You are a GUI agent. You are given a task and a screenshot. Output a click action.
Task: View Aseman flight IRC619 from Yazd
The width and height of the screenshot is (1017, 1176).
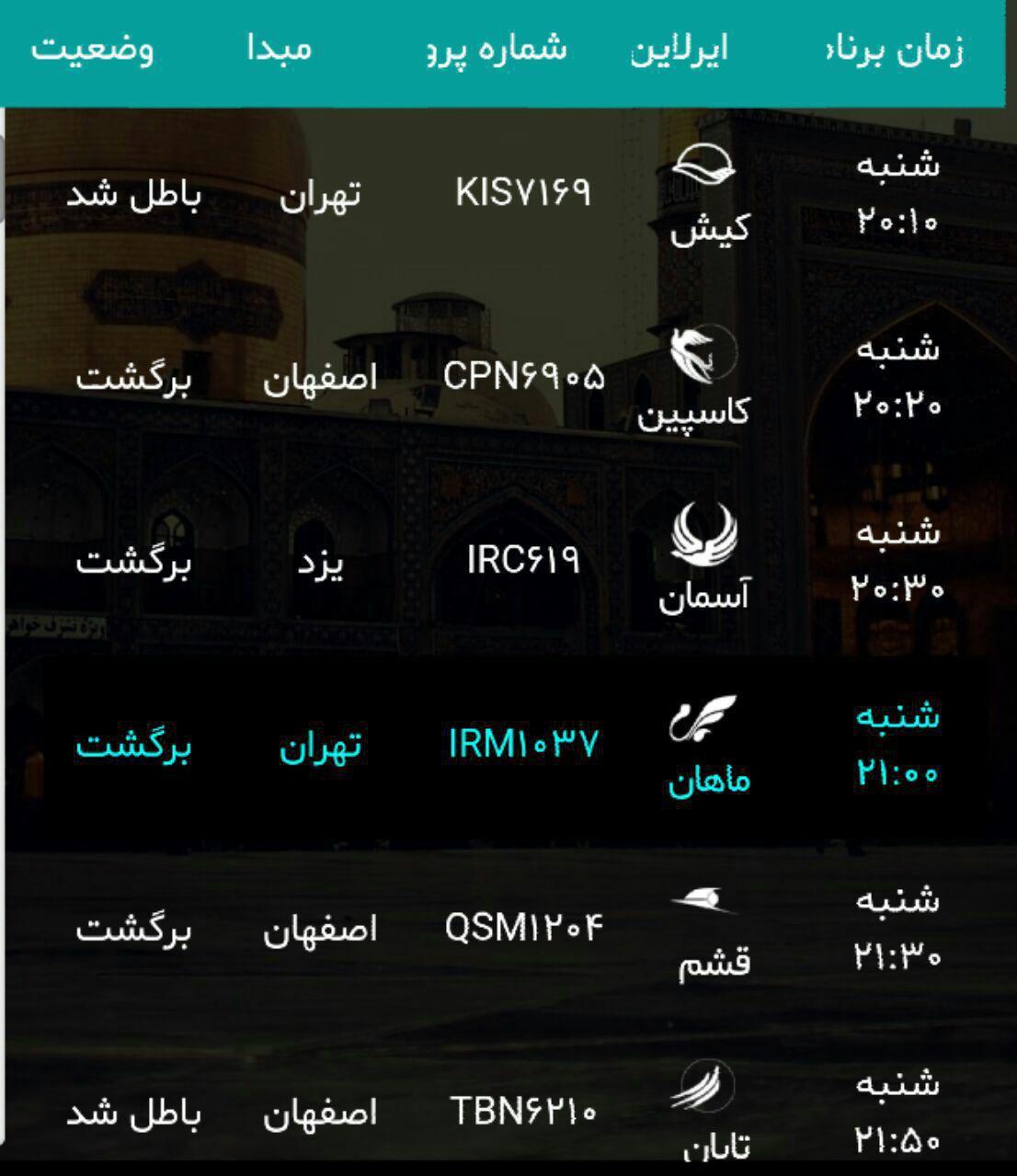tap(521, 560)
